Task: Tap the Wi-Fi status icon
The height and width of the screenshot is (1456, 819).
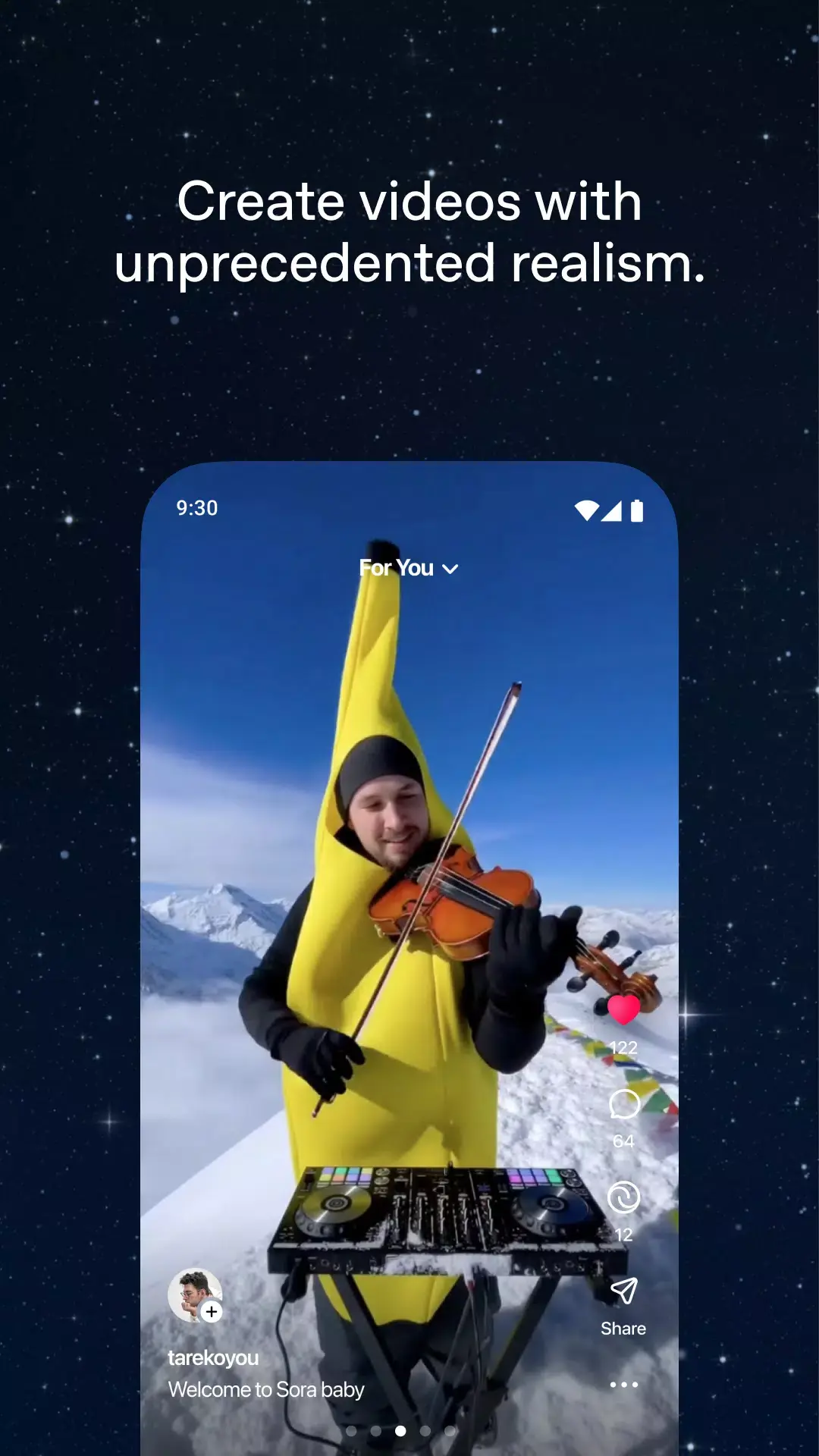Action: [585, 511]
